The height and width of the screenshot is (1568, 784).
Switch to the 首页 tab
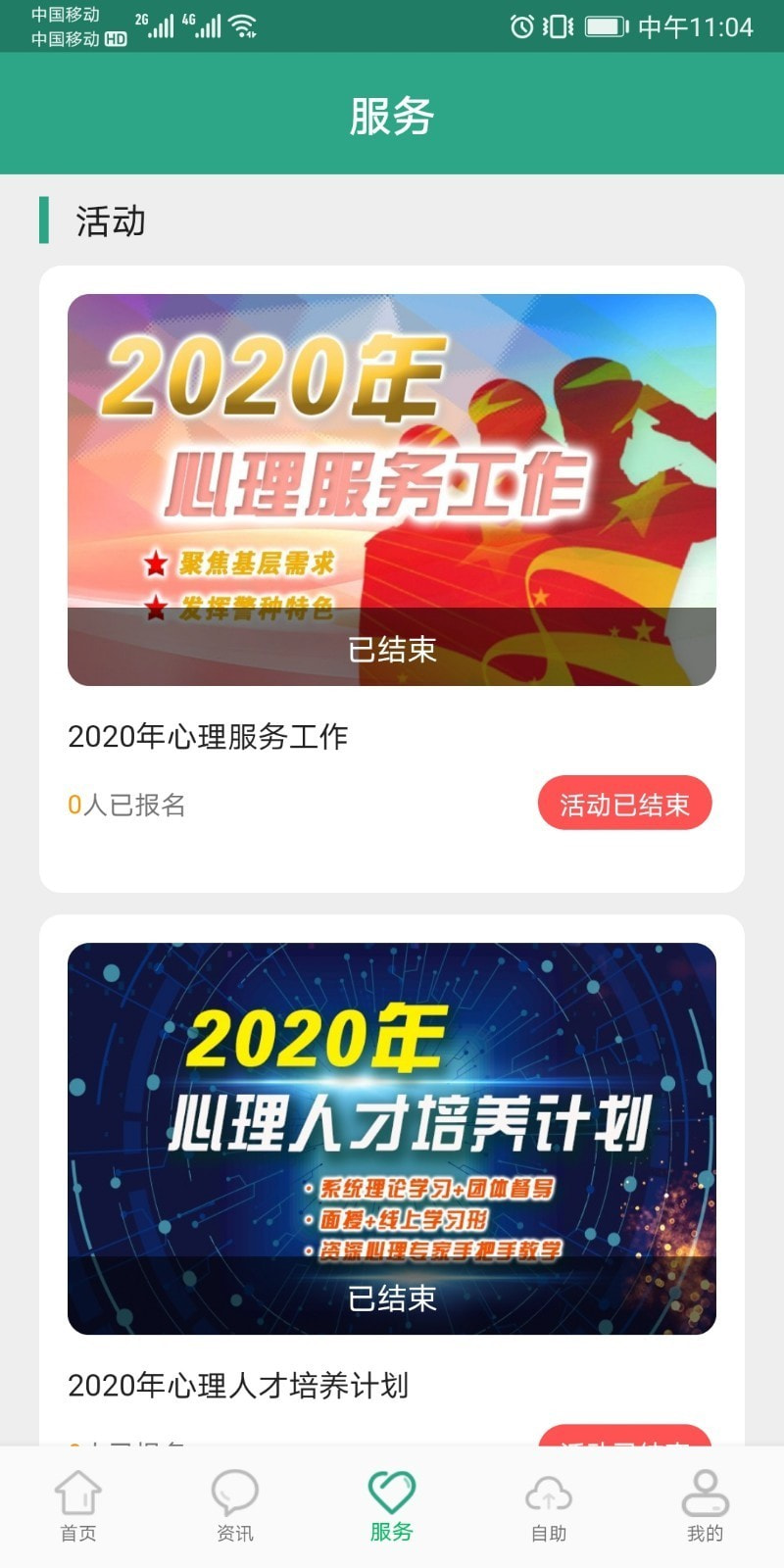click(78, 1505)
